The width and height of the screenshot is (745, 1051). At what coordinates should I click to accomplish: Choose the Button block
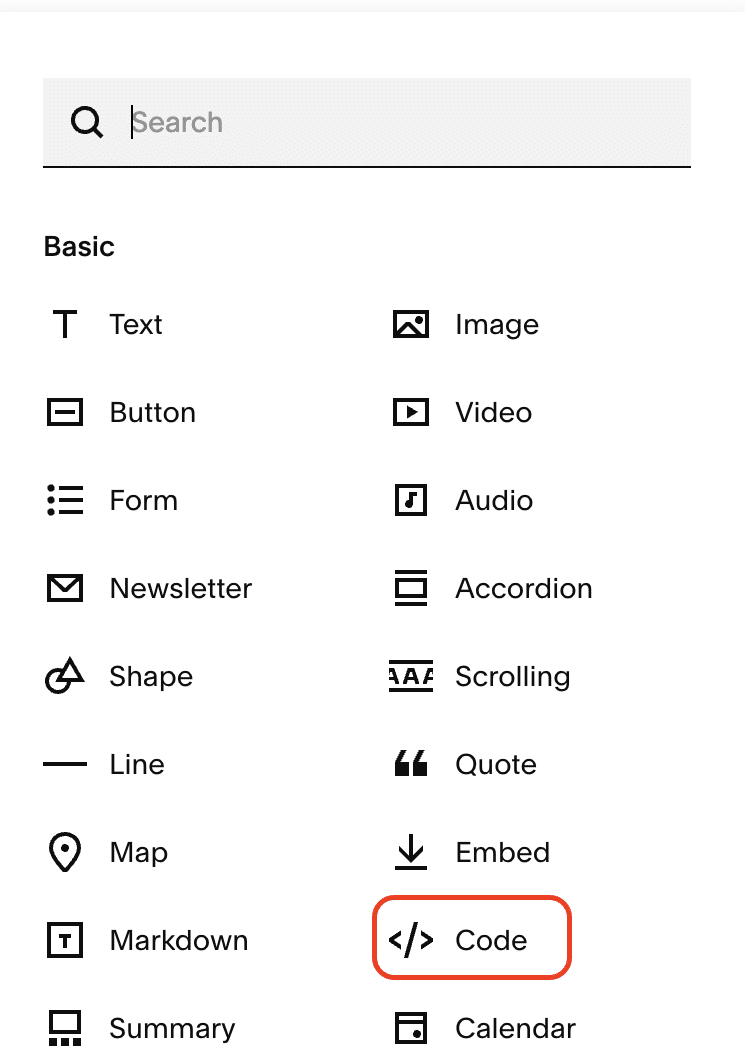tap(152, 413)
